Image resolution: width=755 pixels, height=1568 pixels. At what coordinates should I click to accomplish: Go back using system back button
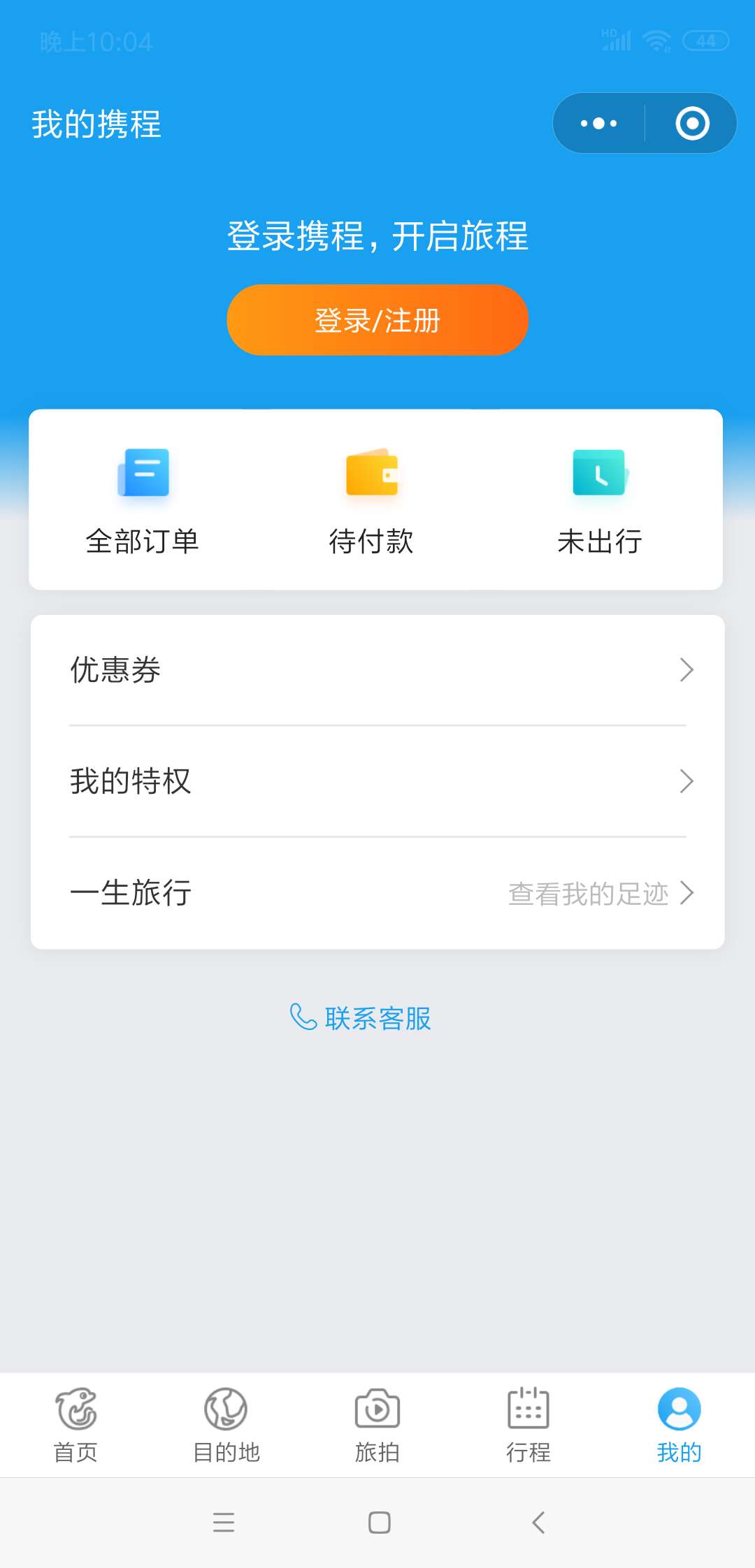pyautogui.click(x=538, y=1523)
